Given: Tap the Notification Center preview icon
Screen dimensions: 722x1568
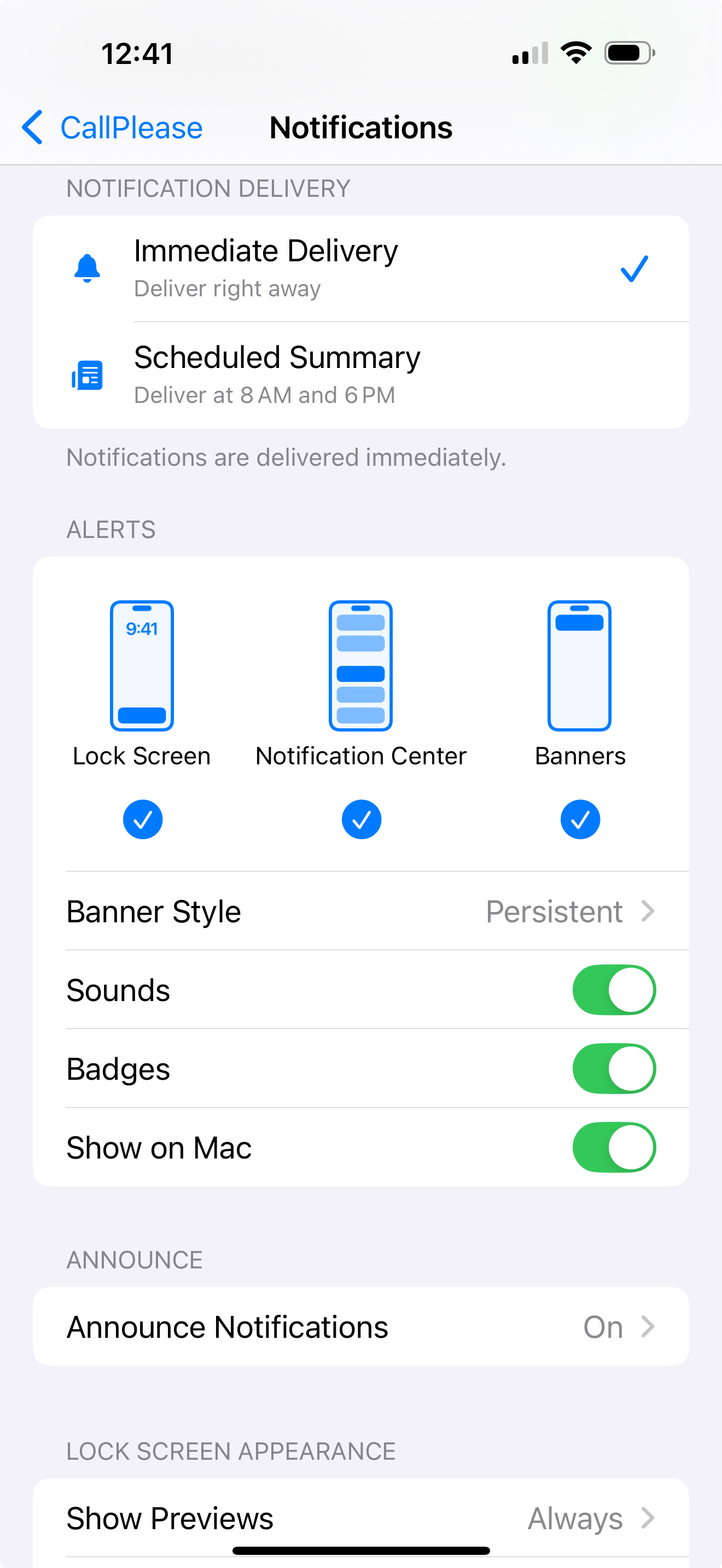Looking at the screenshot, I should (x=360, y=666).
